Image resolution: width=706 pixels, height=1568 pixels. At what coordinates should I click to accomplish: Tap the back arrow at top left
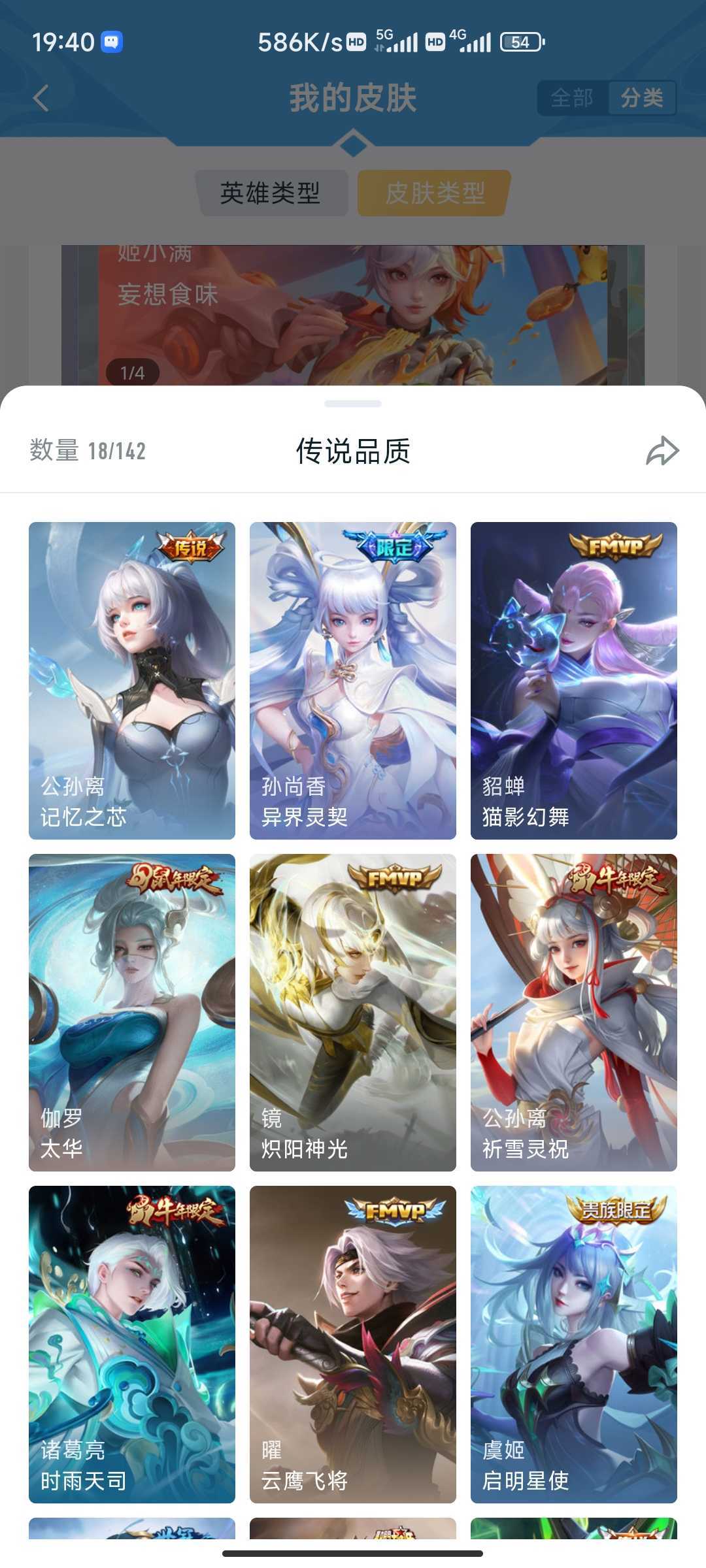pyautogui.click(x=41, y=98)
